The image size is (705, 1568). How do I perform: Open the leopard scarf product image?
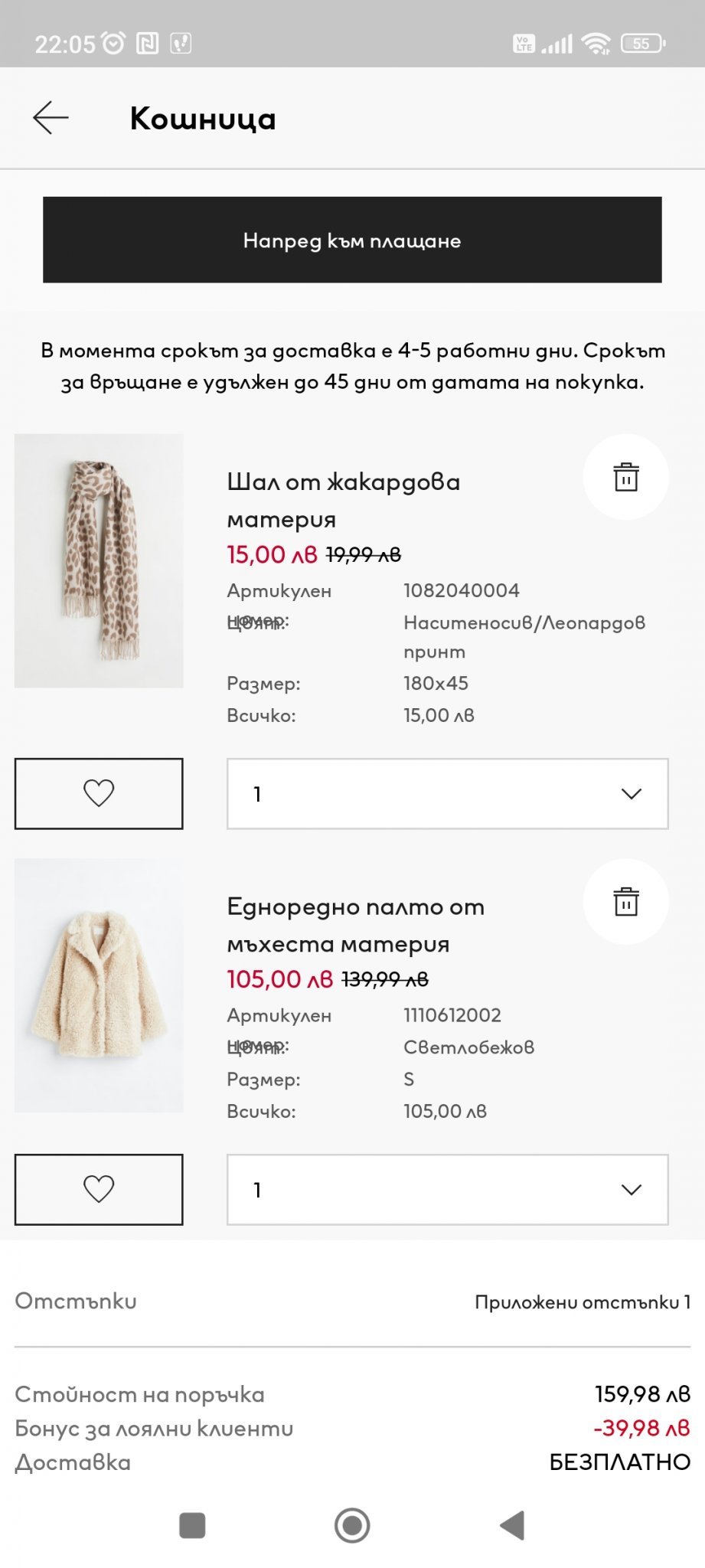(99, 560)
